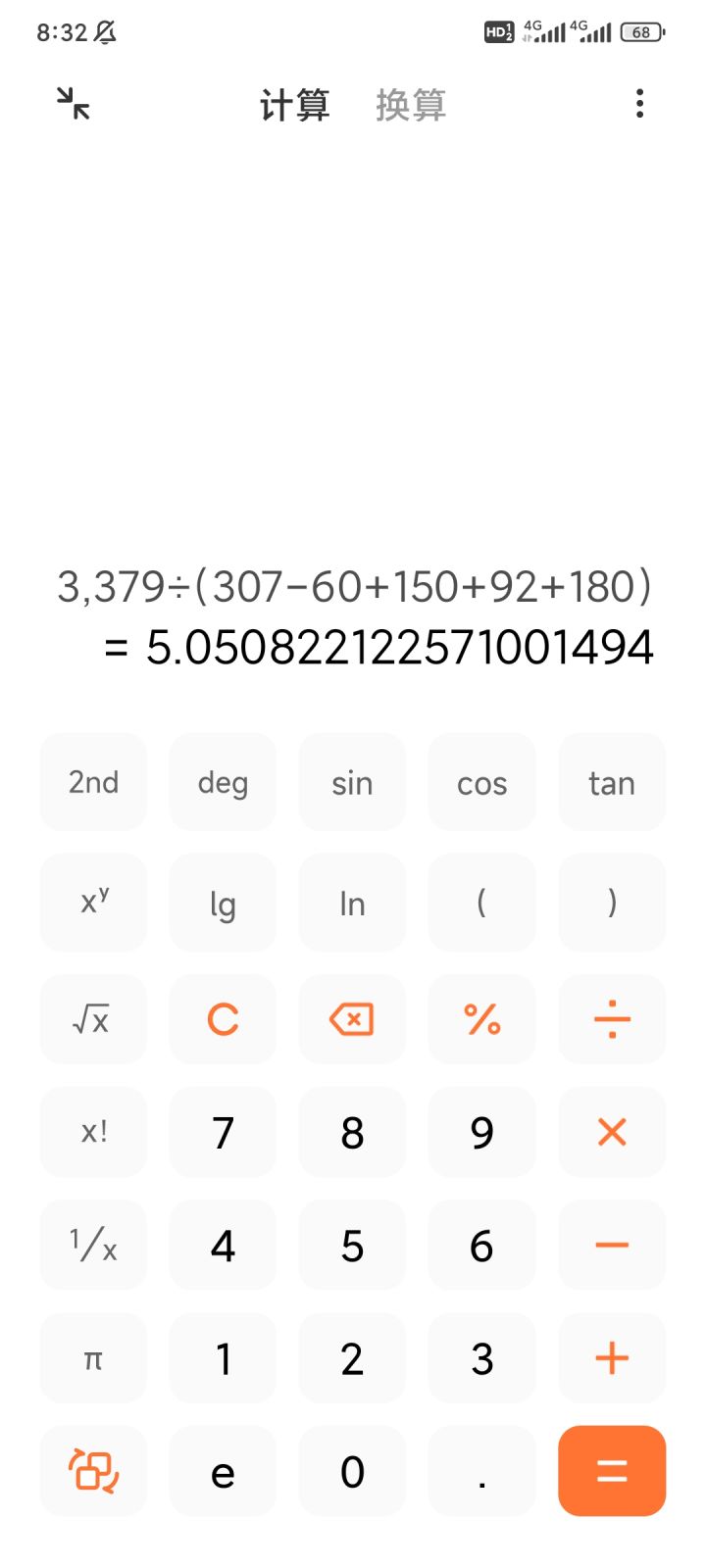
Task: Tap the 2nd function key
Action: (93, 782)
